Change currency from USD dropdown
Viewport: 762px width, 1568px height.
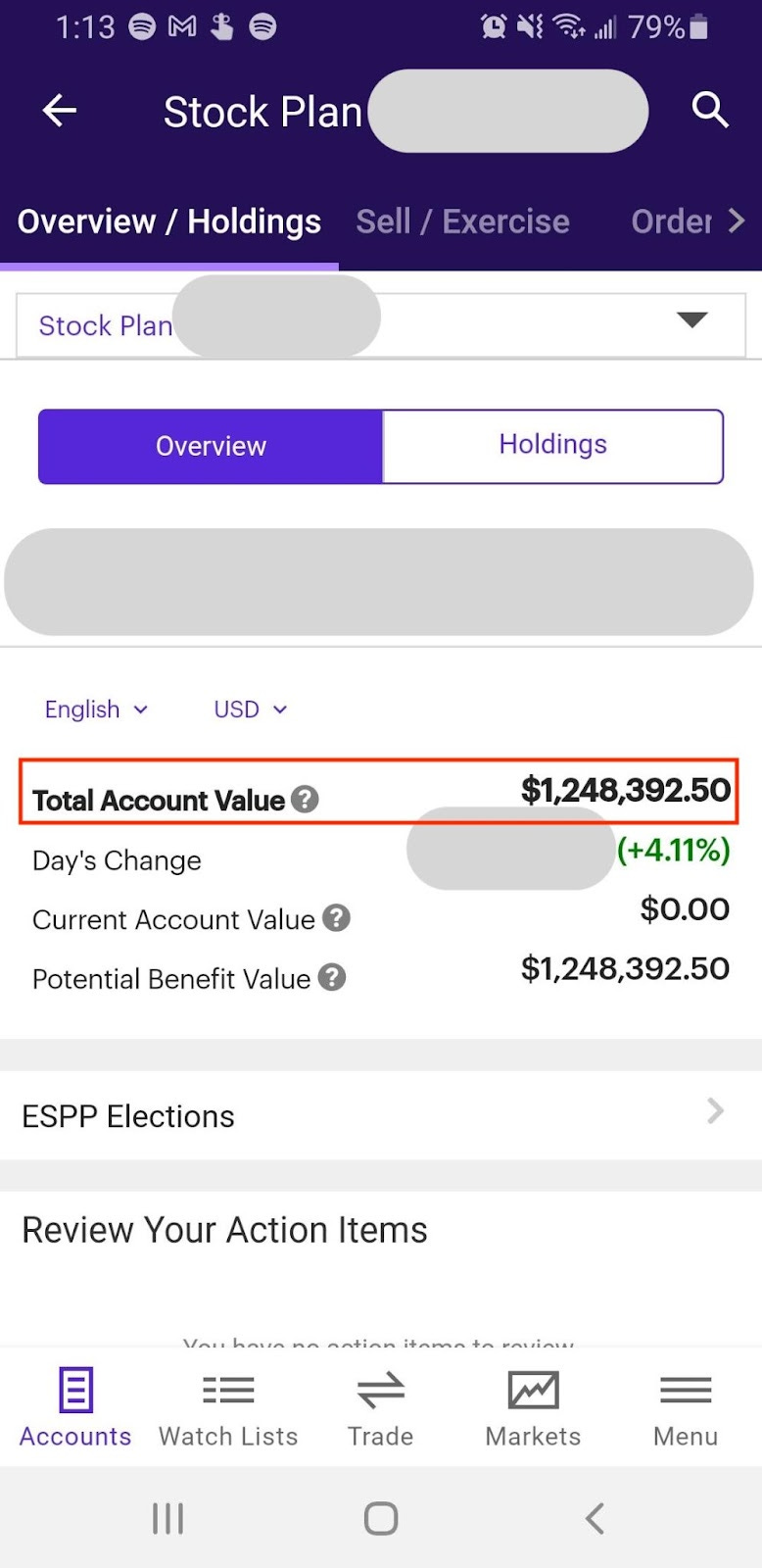coord(251,710)
